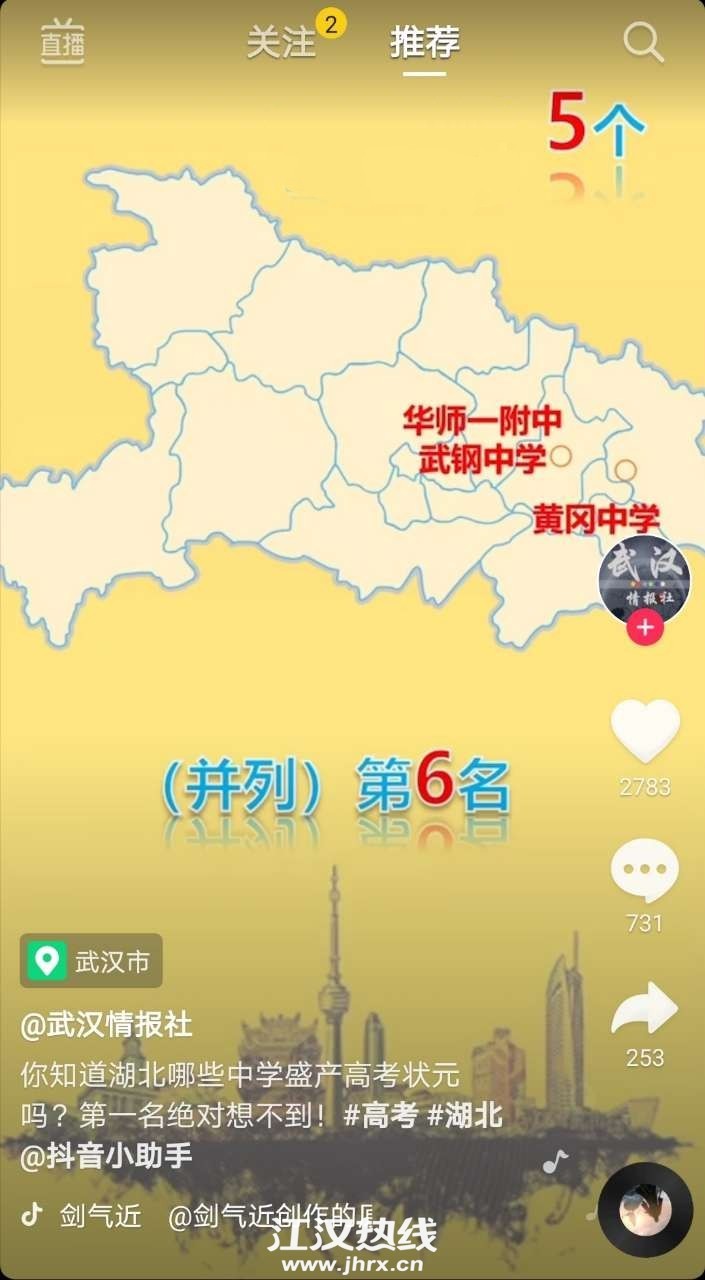The height and width of the screenshot is (1280, 705).
Task: Open the search magnifier
Action: pos(643,43)
